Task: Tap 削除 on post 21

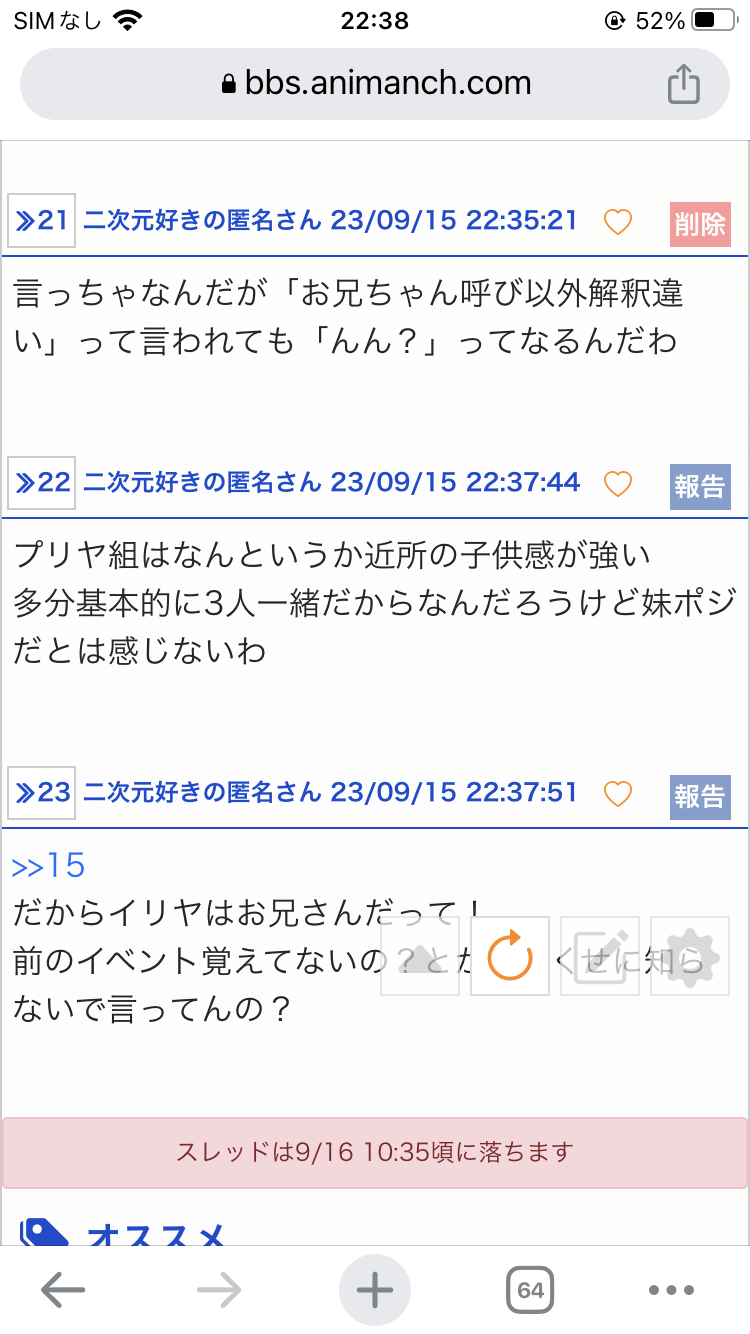Action: (x=700, y=223)
